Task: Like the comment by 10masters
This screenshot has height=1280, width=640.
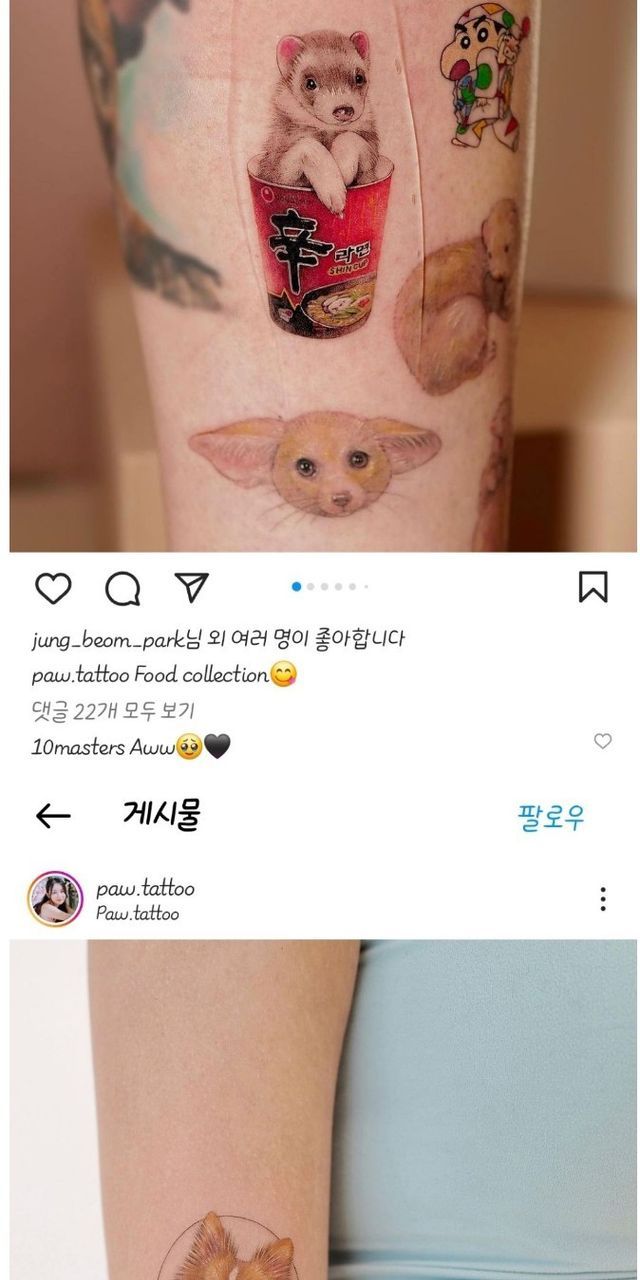Action: [x=603, y=741]
